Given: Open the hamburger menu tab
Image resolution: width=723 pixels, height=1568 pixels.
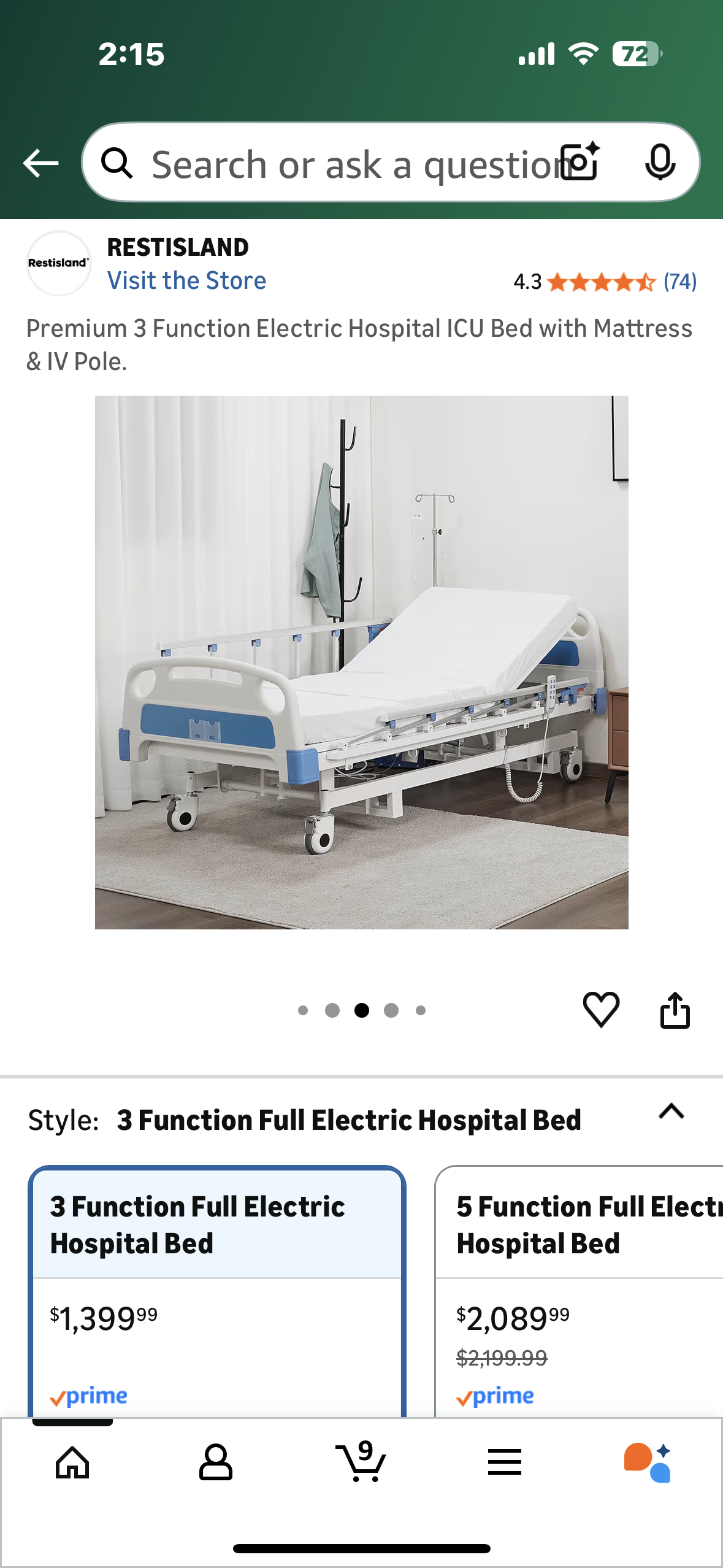Looking at the screenshot, I should (504, 1462).
